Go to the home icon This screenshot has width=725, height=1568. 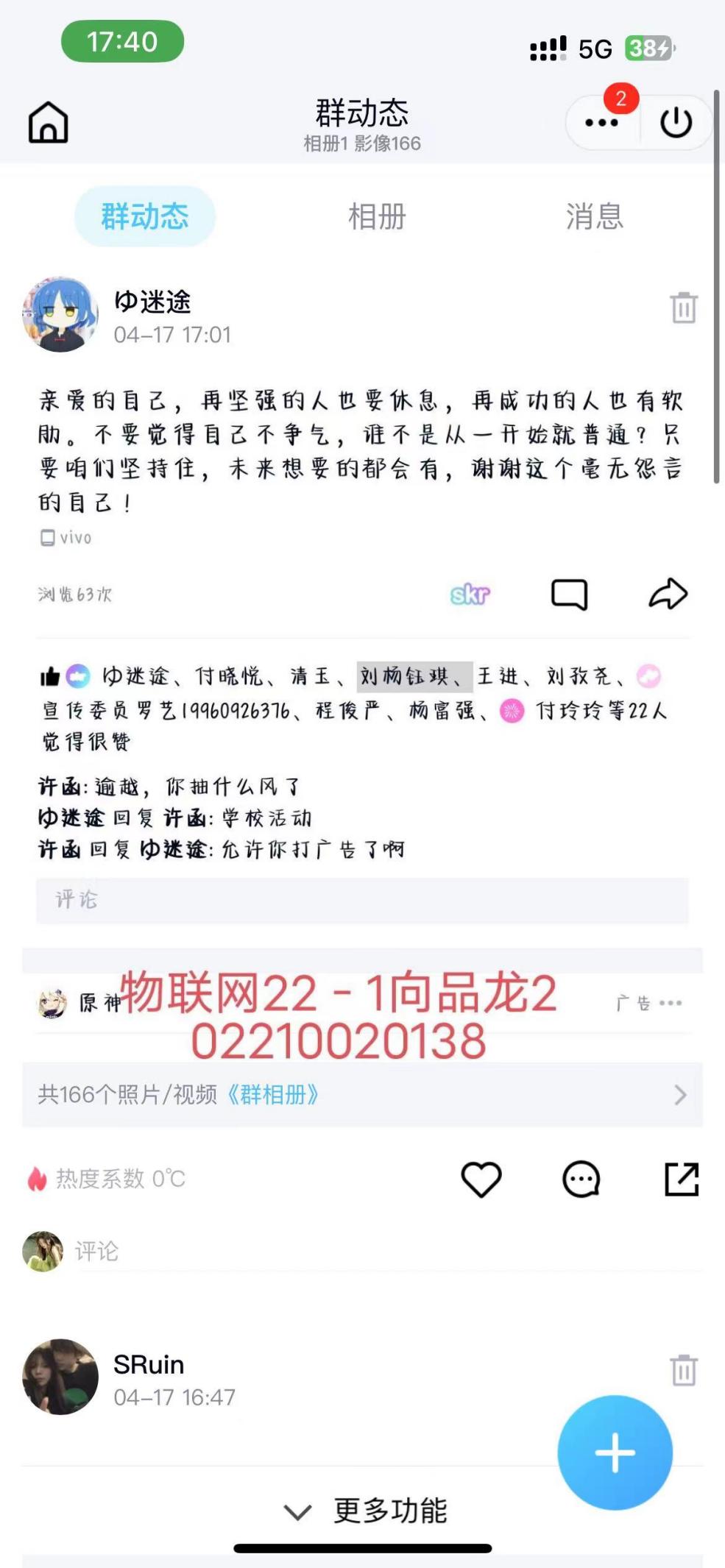tap(49, 122)
